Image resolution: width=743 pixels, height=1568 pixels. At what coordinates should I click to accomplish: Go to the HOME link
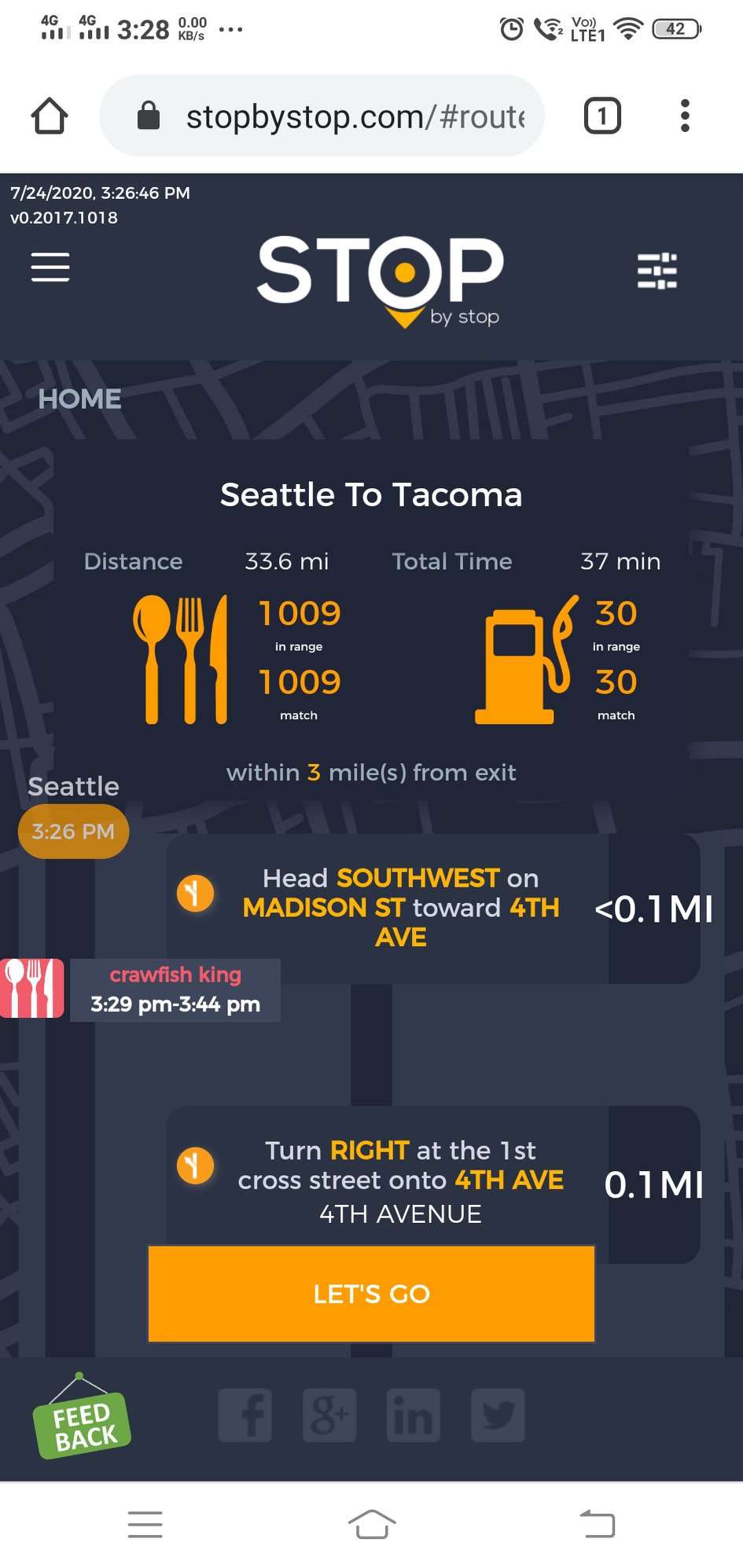click(x=79, y=399)
